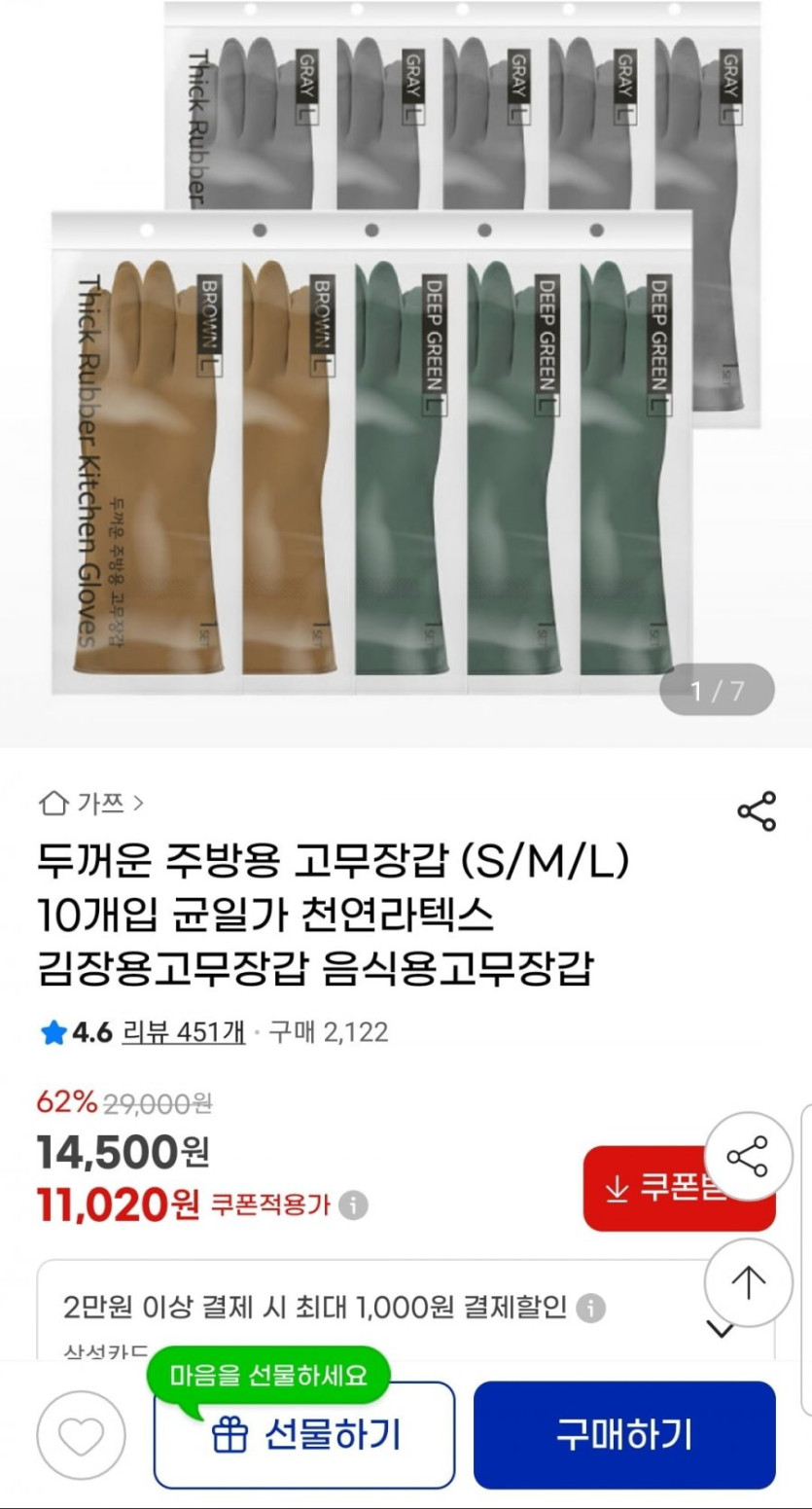Tap the floating share button
The height and width of the screenshot is (1509, 812).
click(x=748, y=1156)
